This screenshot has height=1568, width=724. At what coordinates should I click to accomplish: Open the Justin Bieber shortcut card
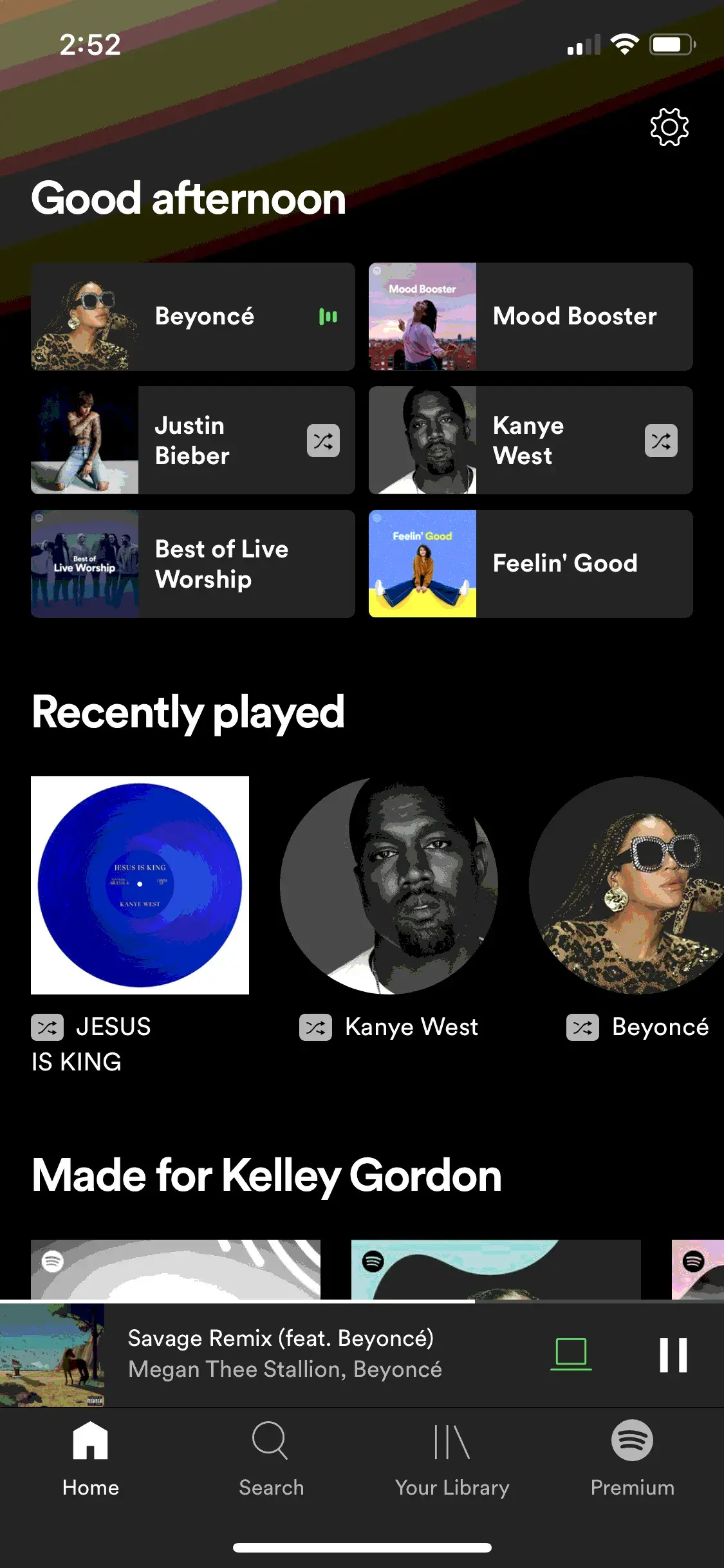192,440
